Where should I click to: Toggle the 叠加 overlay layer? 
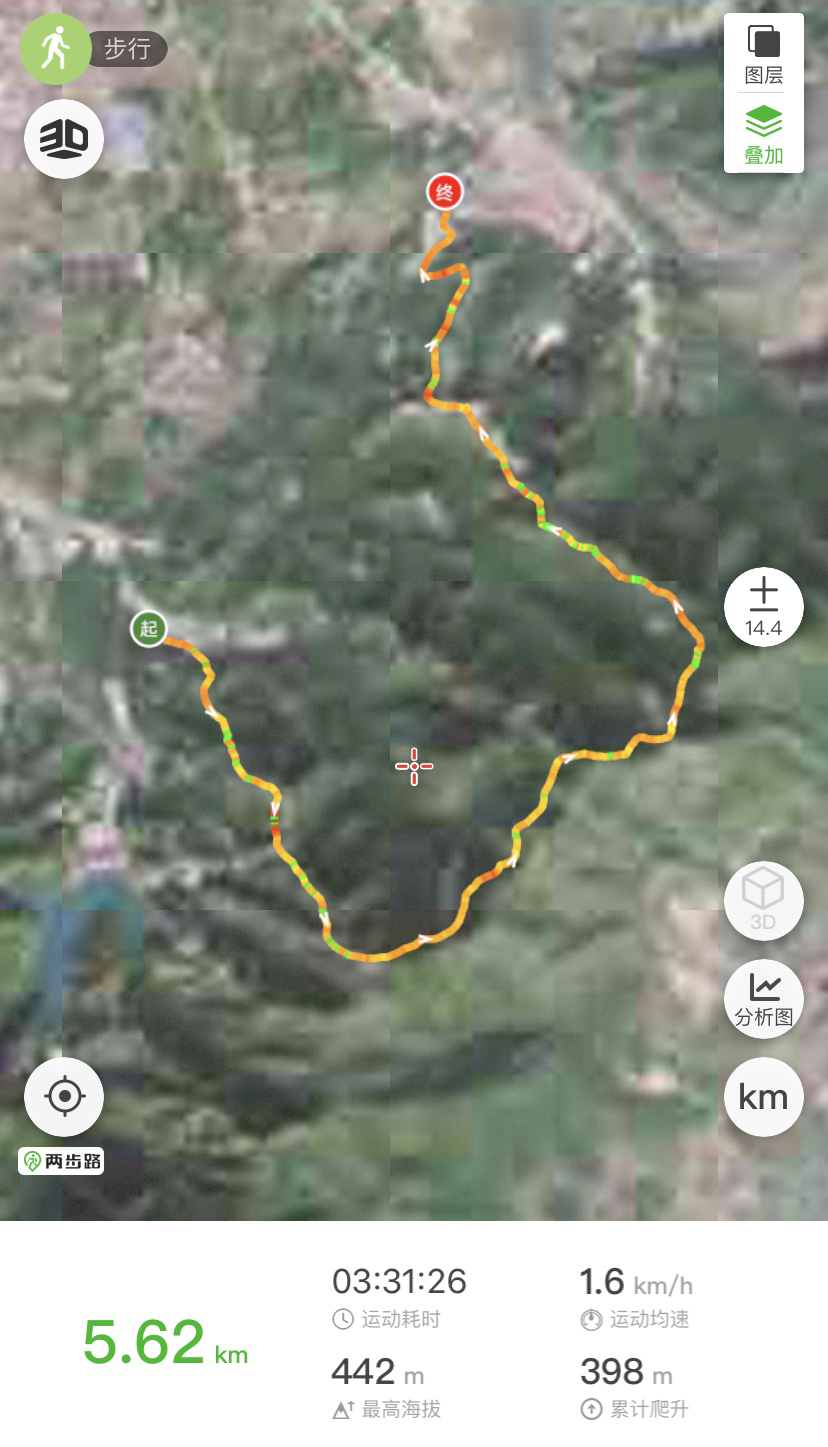(x=763, y=134)
